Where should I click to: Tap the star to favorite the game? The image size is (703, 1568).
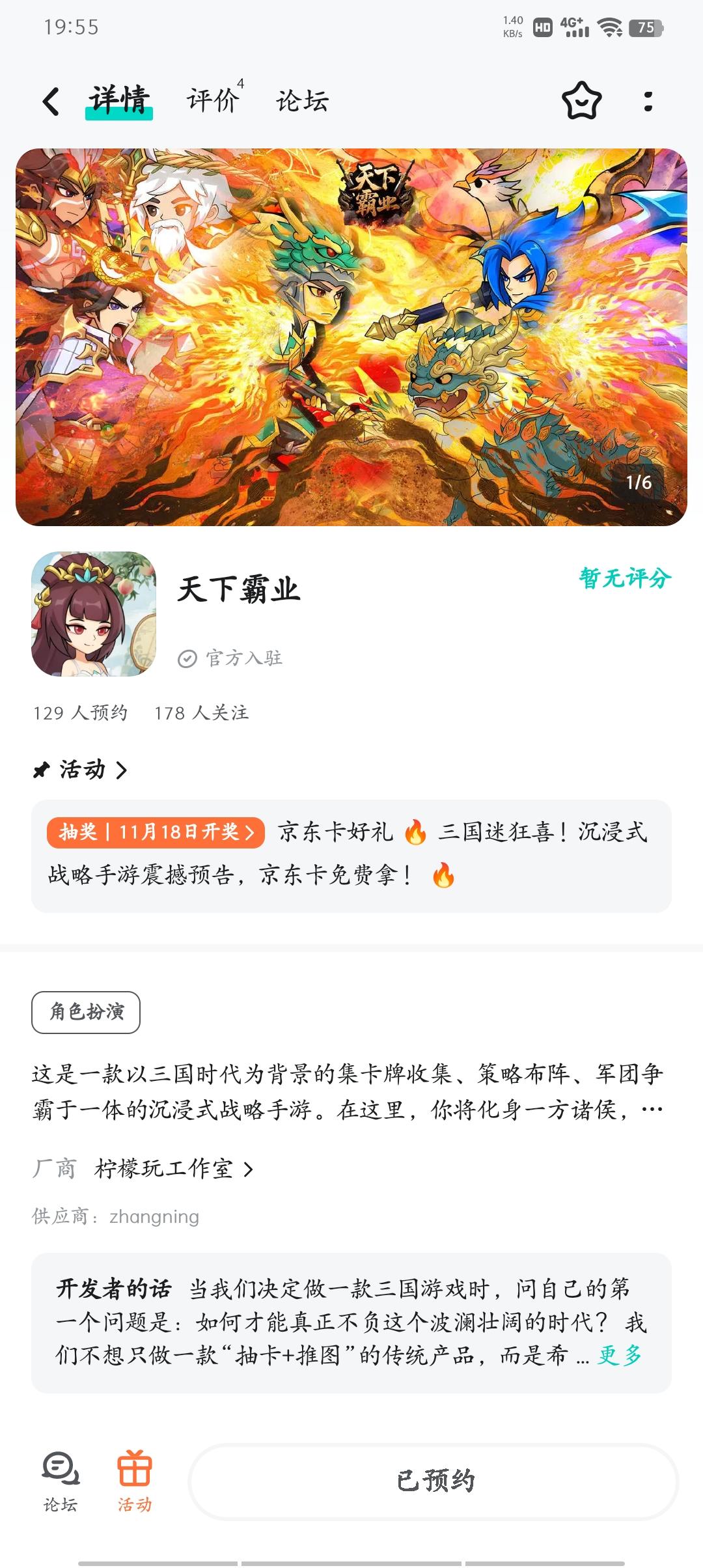[581, 102]
